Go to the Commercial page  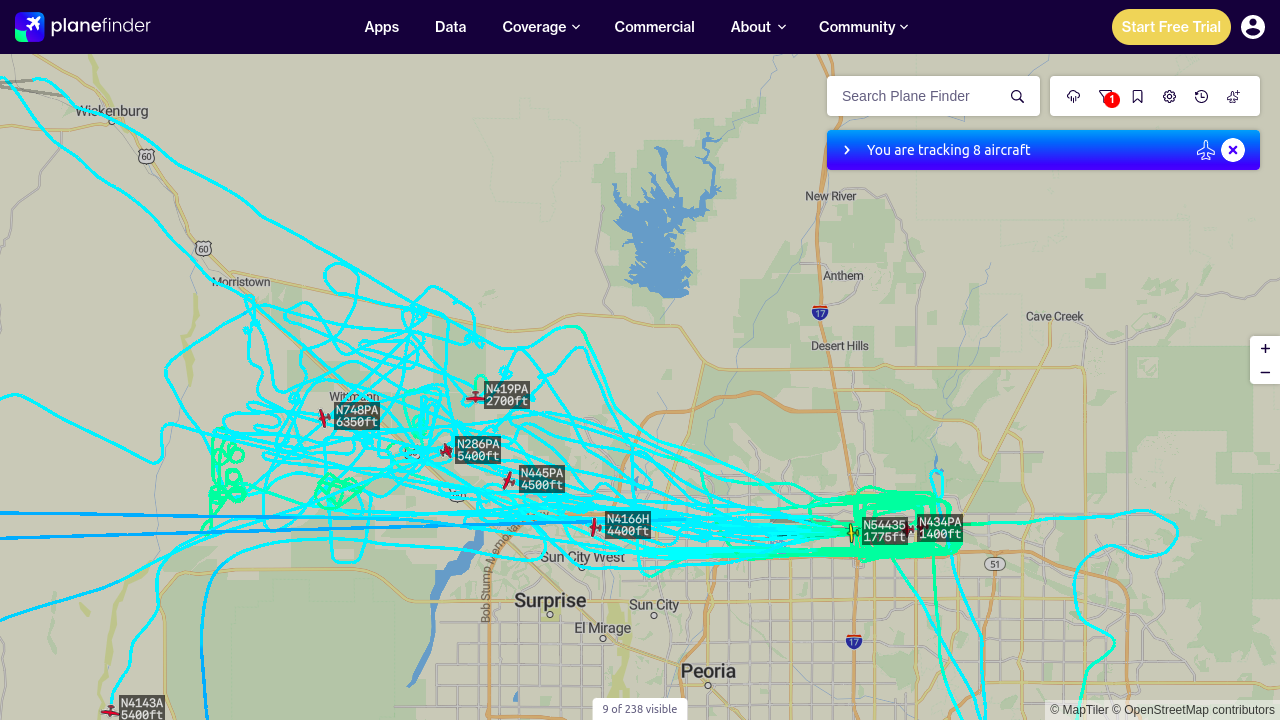coord(654,27)
